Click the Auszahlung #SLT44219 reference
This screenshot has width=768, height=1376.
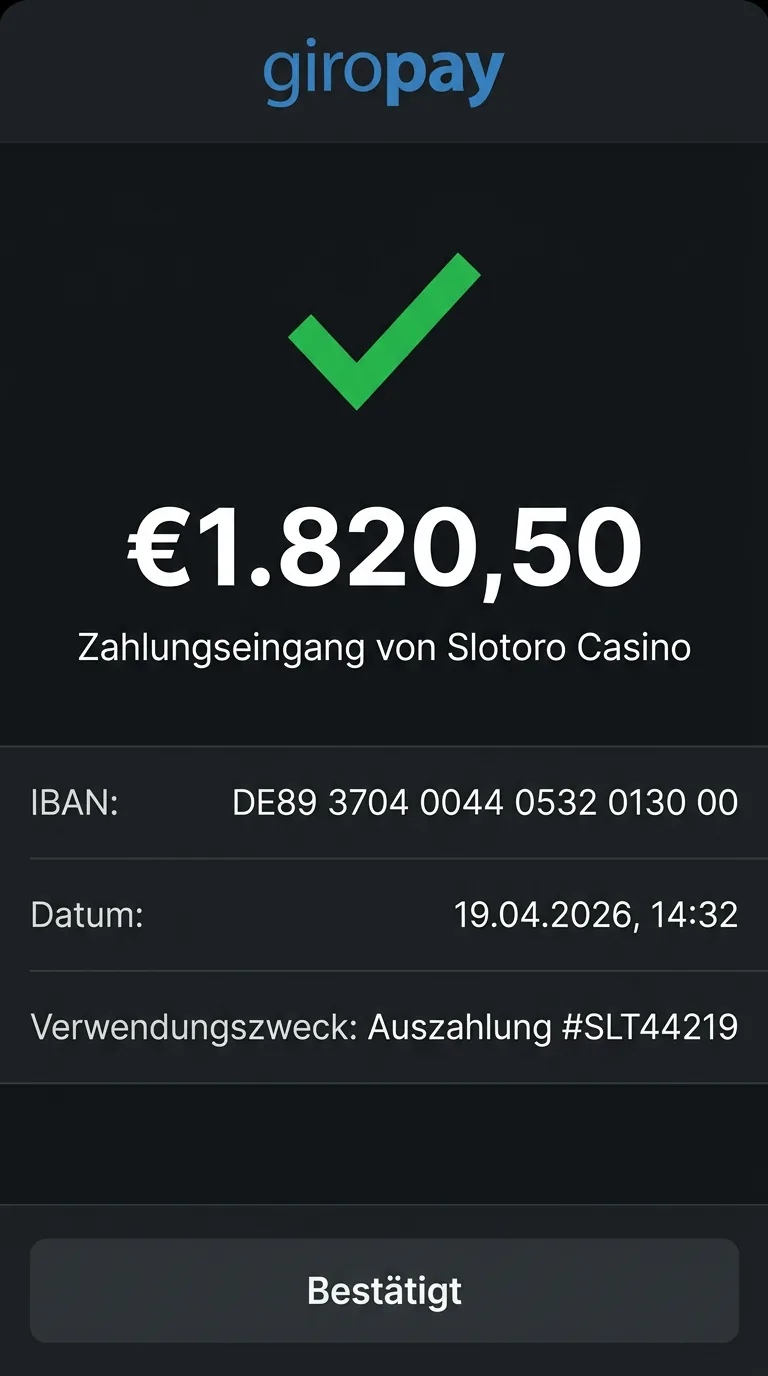pyautogui.click(x=554, y=1025)
